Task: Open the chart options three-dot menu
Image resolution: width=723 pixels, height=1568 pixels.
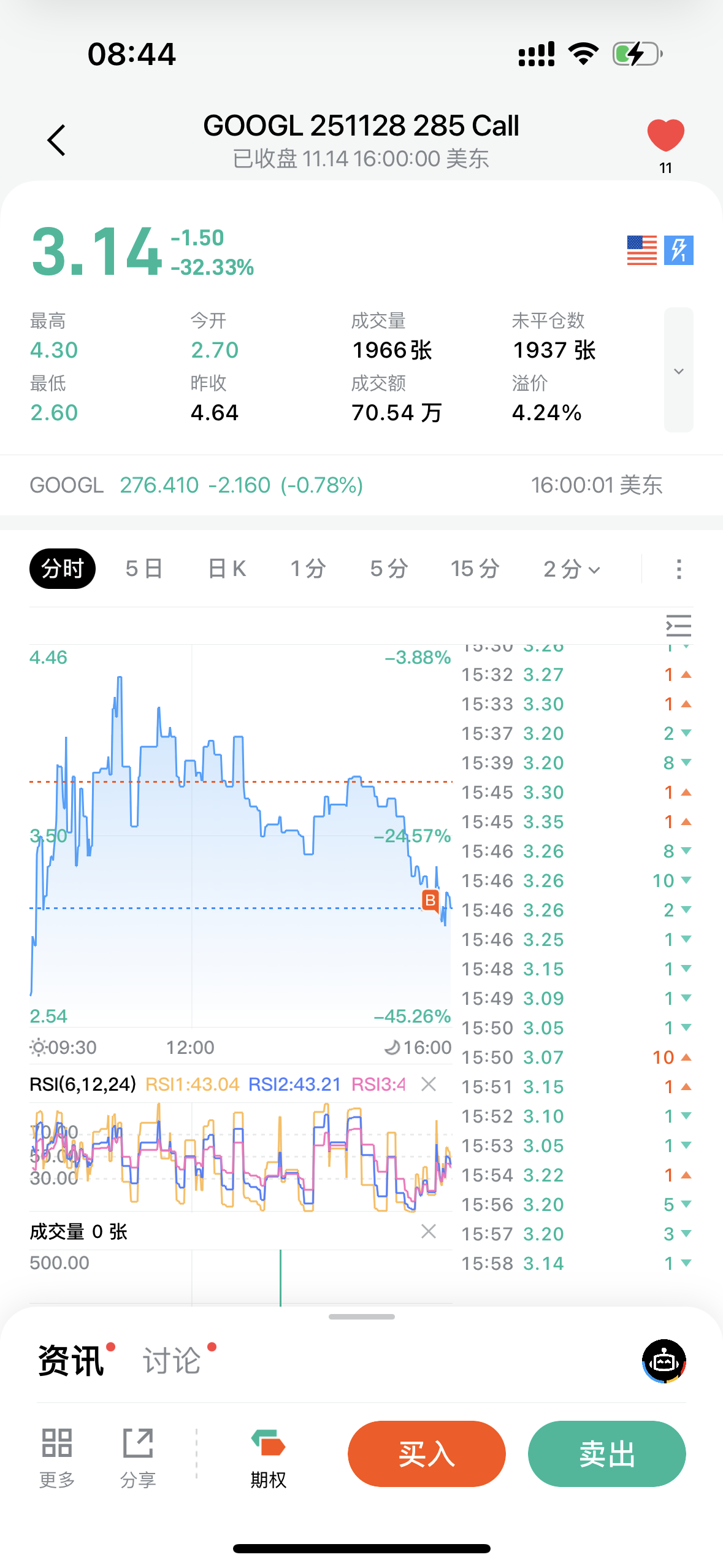Action: click(x=678, y=569)
